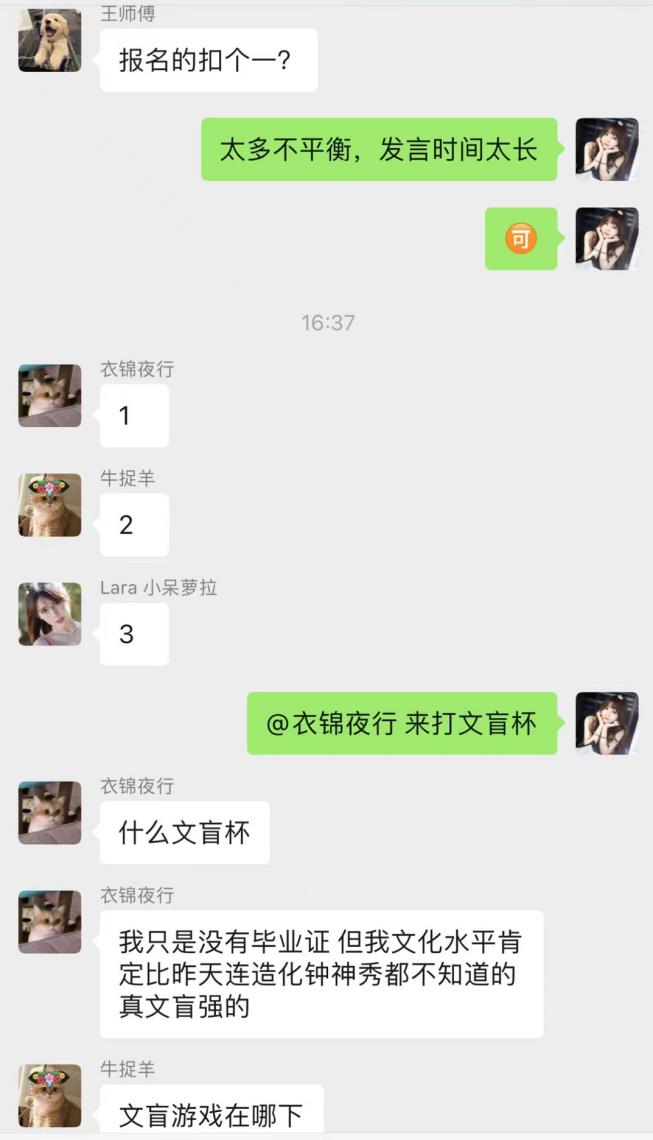Tap the 可 sticker message
The width and height of the screenshot is (653, 1140).
521,239
